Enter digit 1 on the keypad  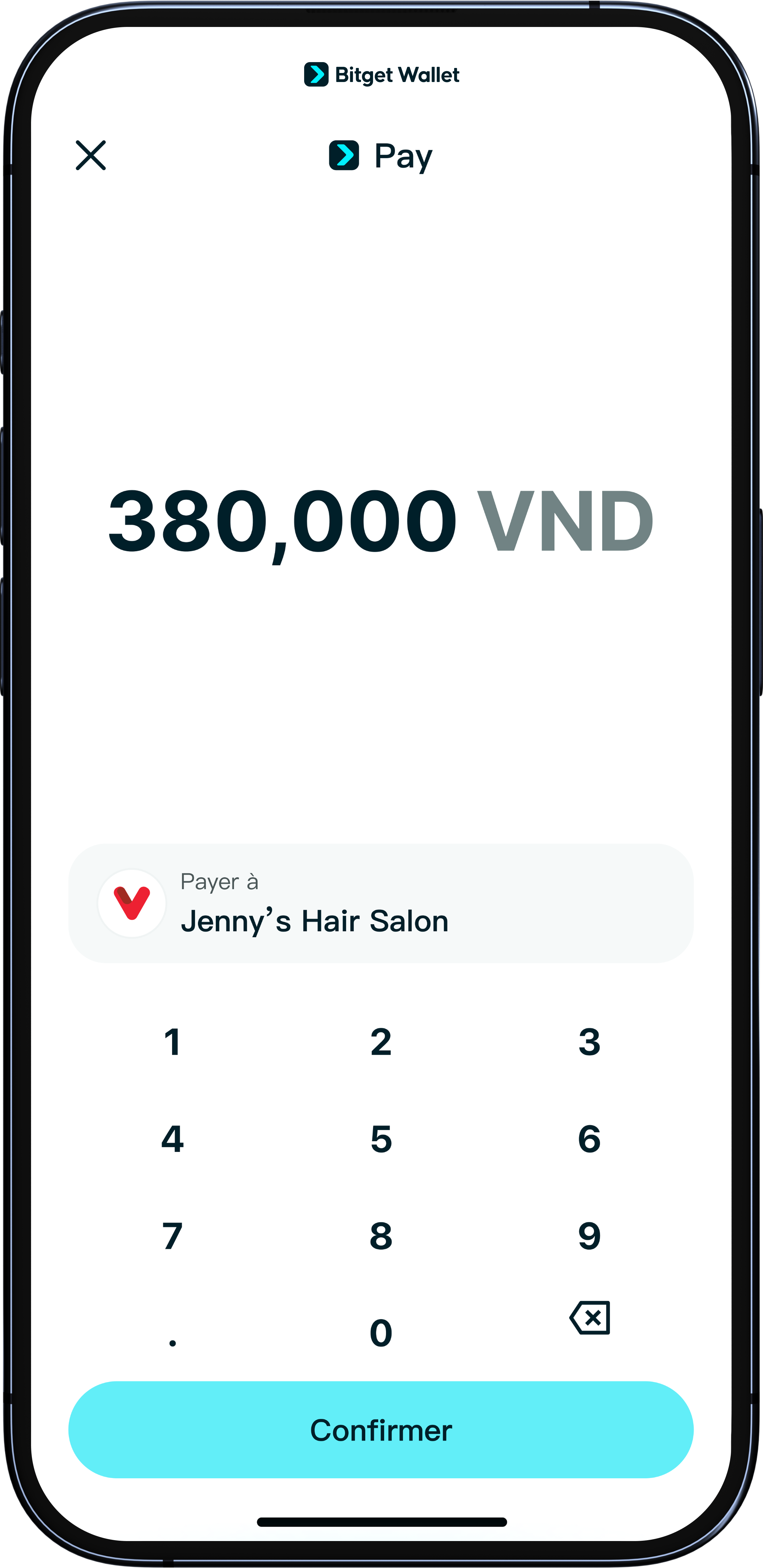point(173,1042)
